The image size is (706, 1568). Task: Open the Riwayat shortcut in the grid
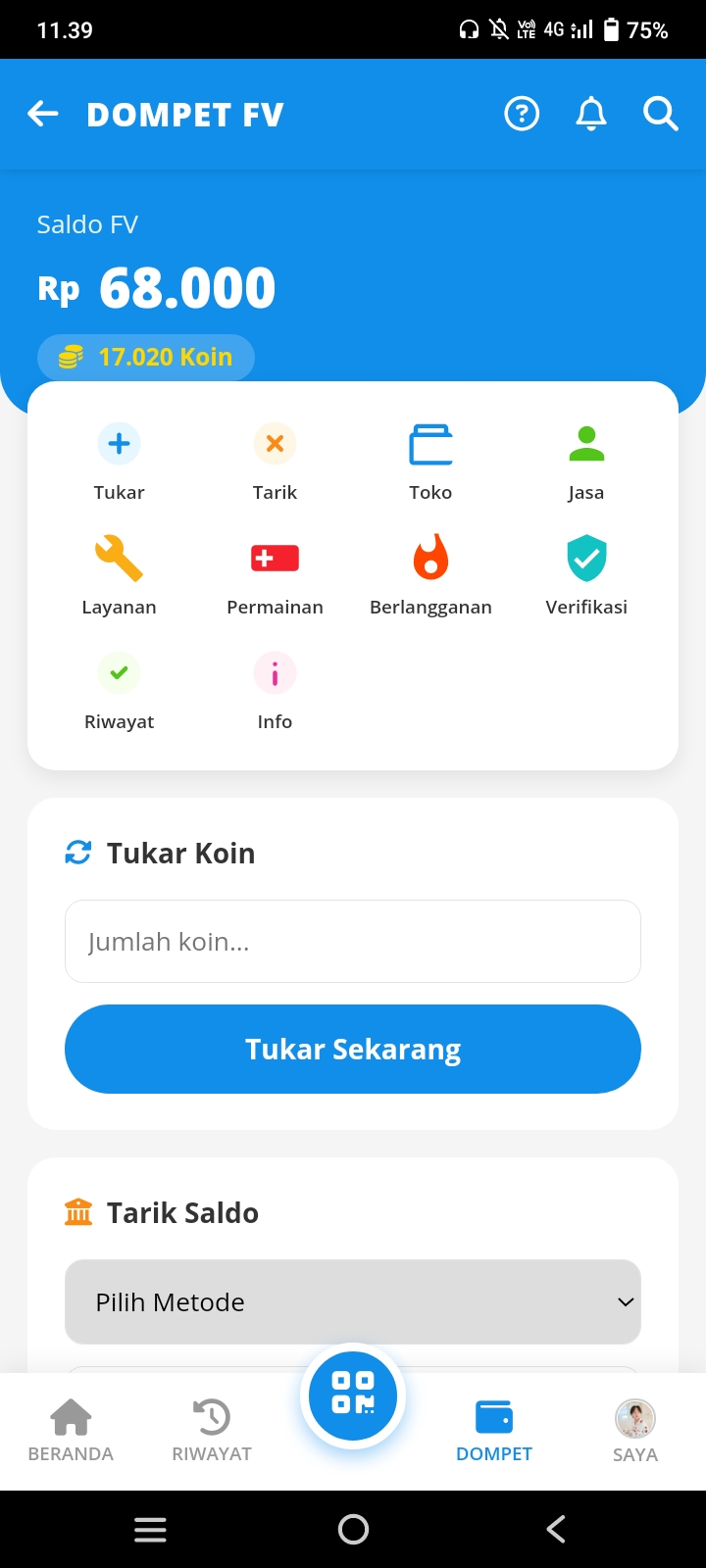click(119, 690)
